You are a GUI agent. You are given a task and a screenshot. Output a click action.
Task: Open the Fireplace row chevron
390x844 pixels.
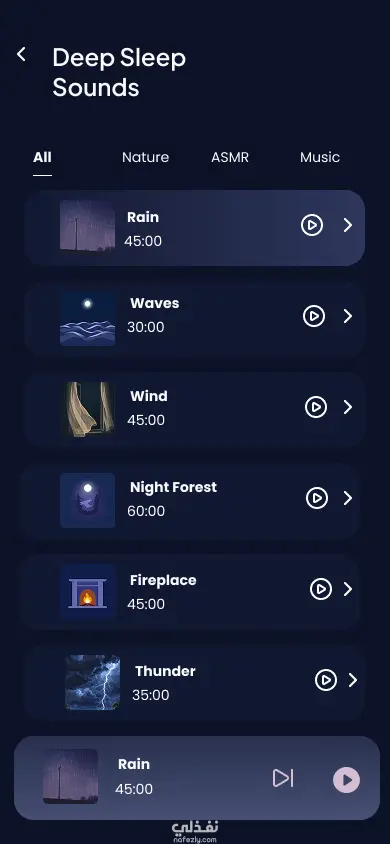[x=348, y=589]
